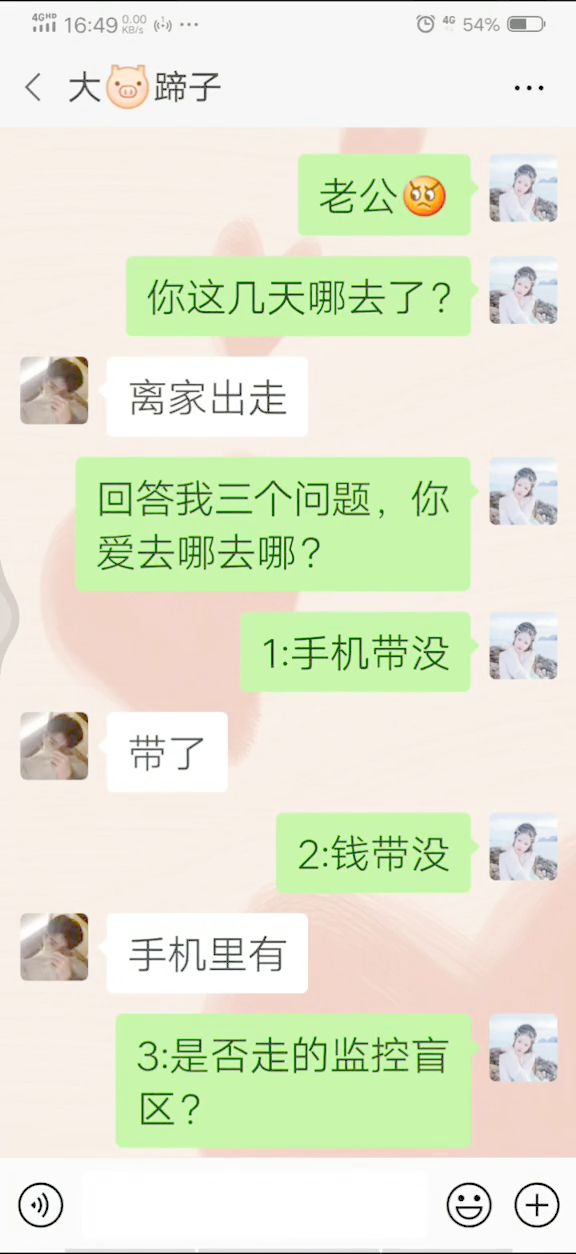Image resolution: width=576 pixels, height=1254 pixels.
Task: Tap husband's avatar beside 带了
Action: click(x=54, y=746)
